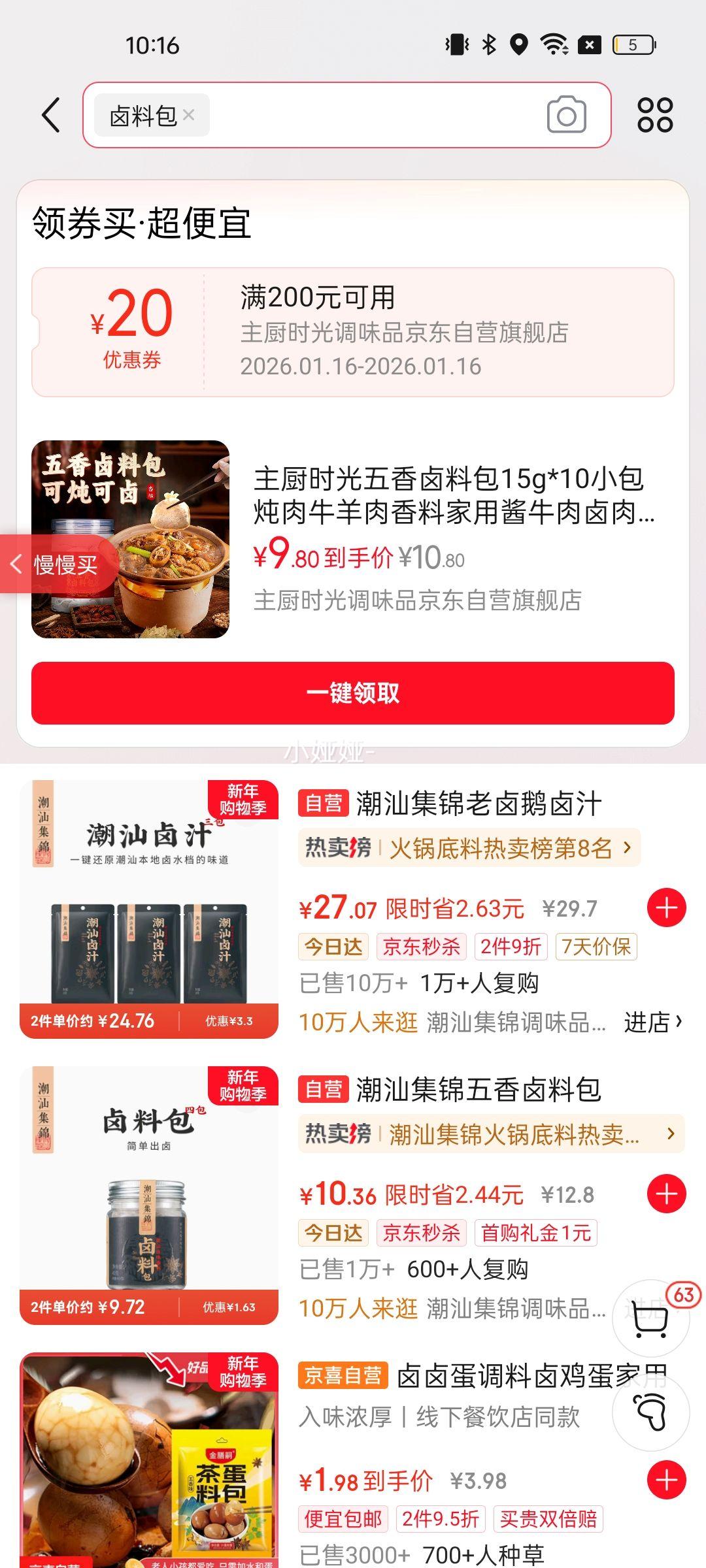Claim the ¥20 coupon with 一键领取

pos(353,693)
